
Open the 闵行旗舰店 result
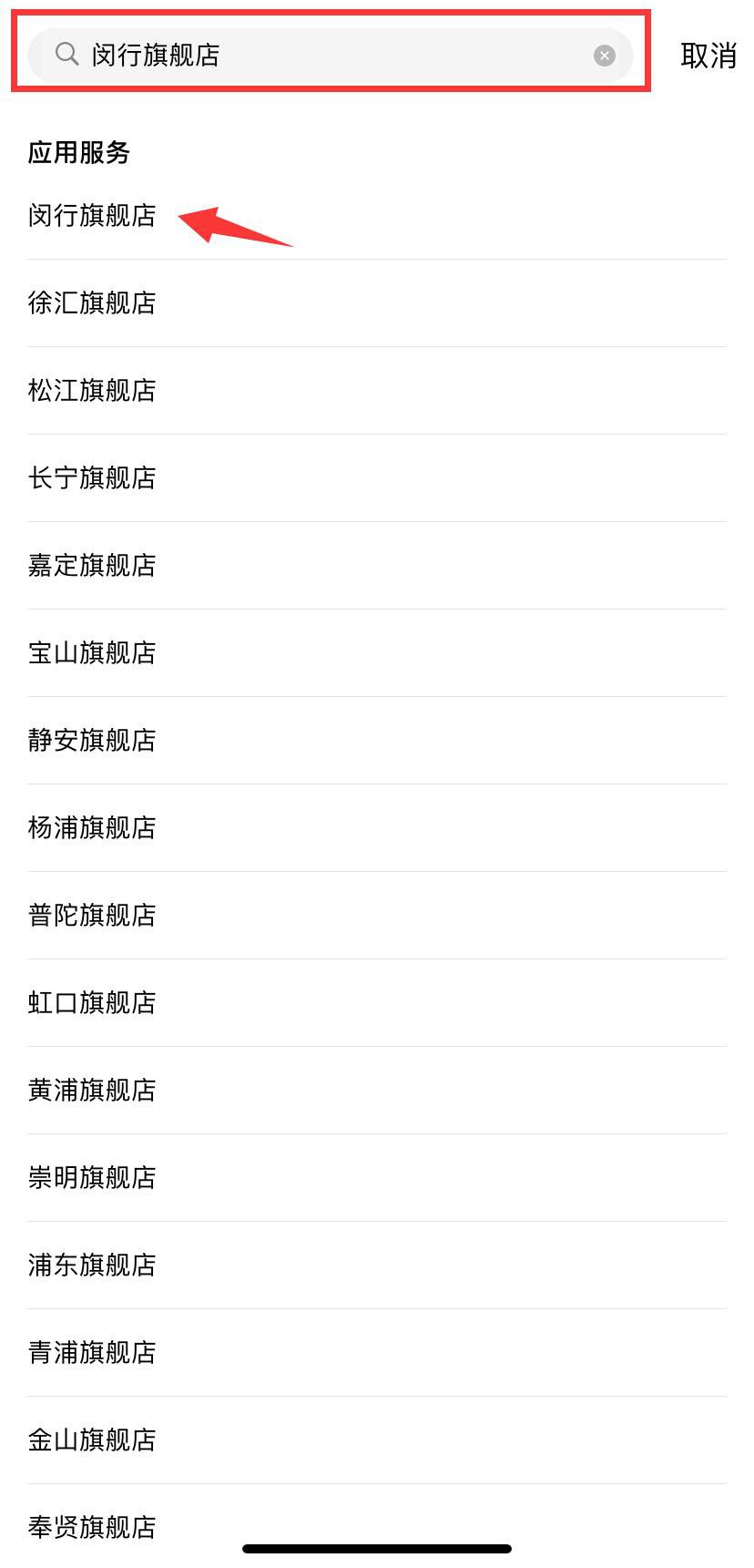point(92,216)
